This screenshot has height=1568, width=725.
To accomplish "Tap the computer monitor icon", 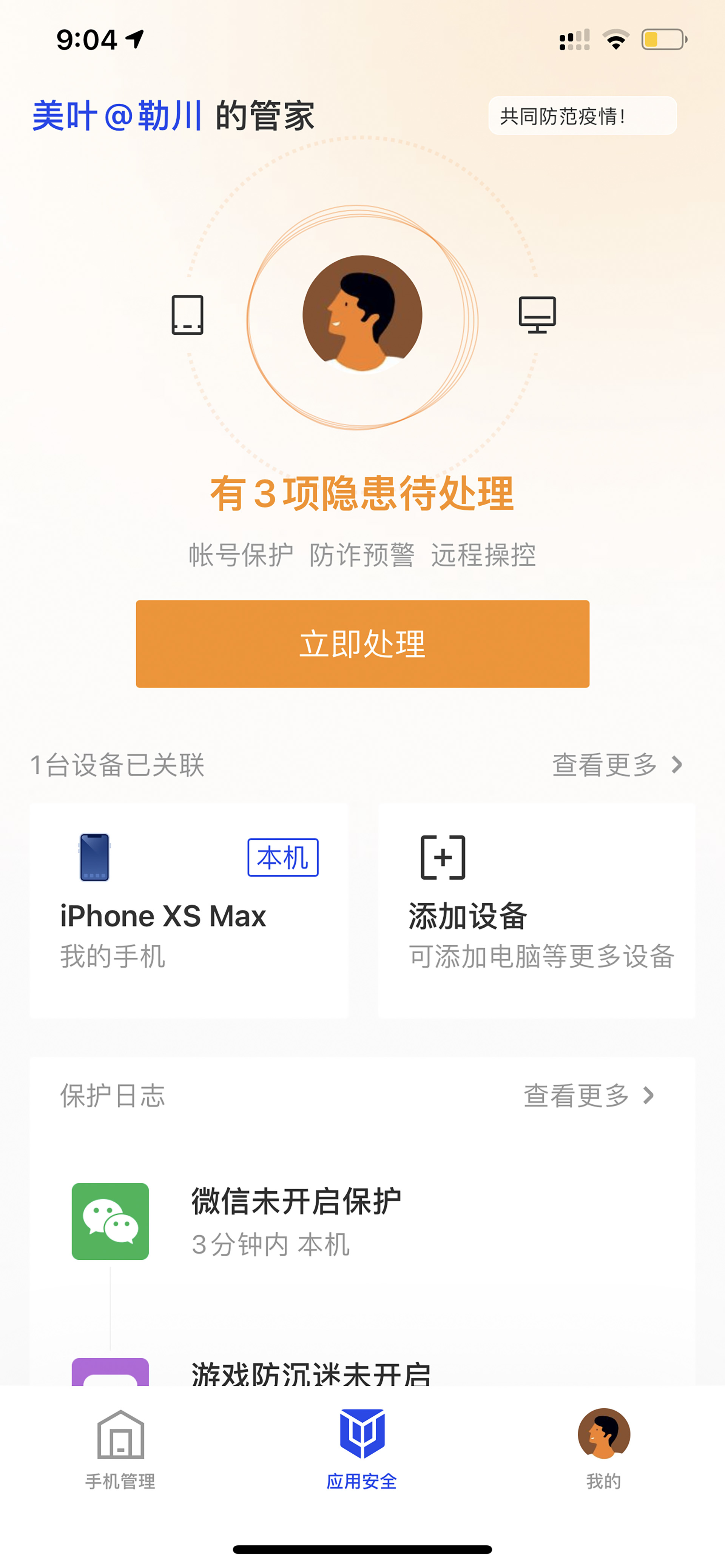I will point(537,314).
